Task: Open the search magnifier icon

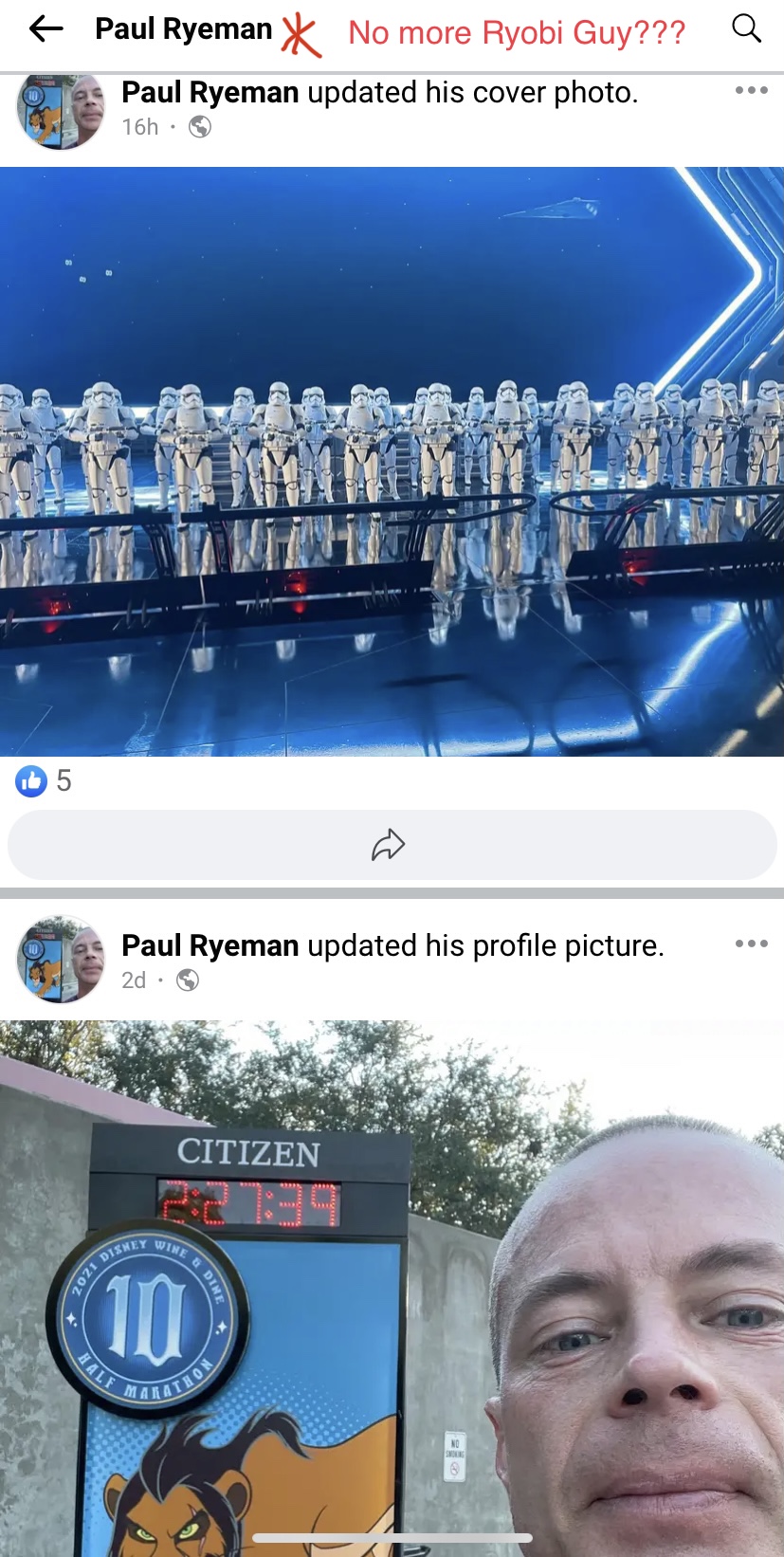Action: [747, 29]
